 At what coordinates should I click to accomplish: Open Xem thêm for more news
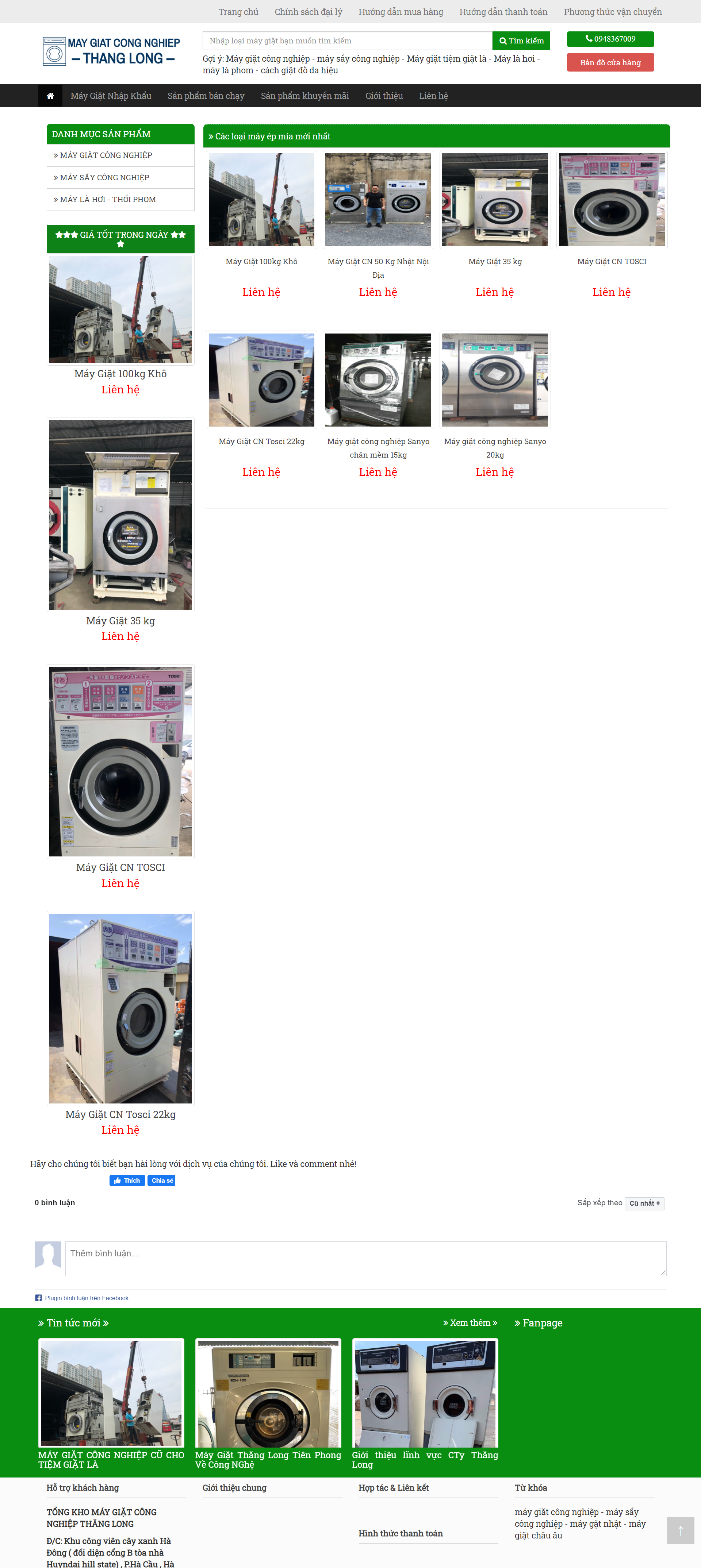click(470, 1323)
